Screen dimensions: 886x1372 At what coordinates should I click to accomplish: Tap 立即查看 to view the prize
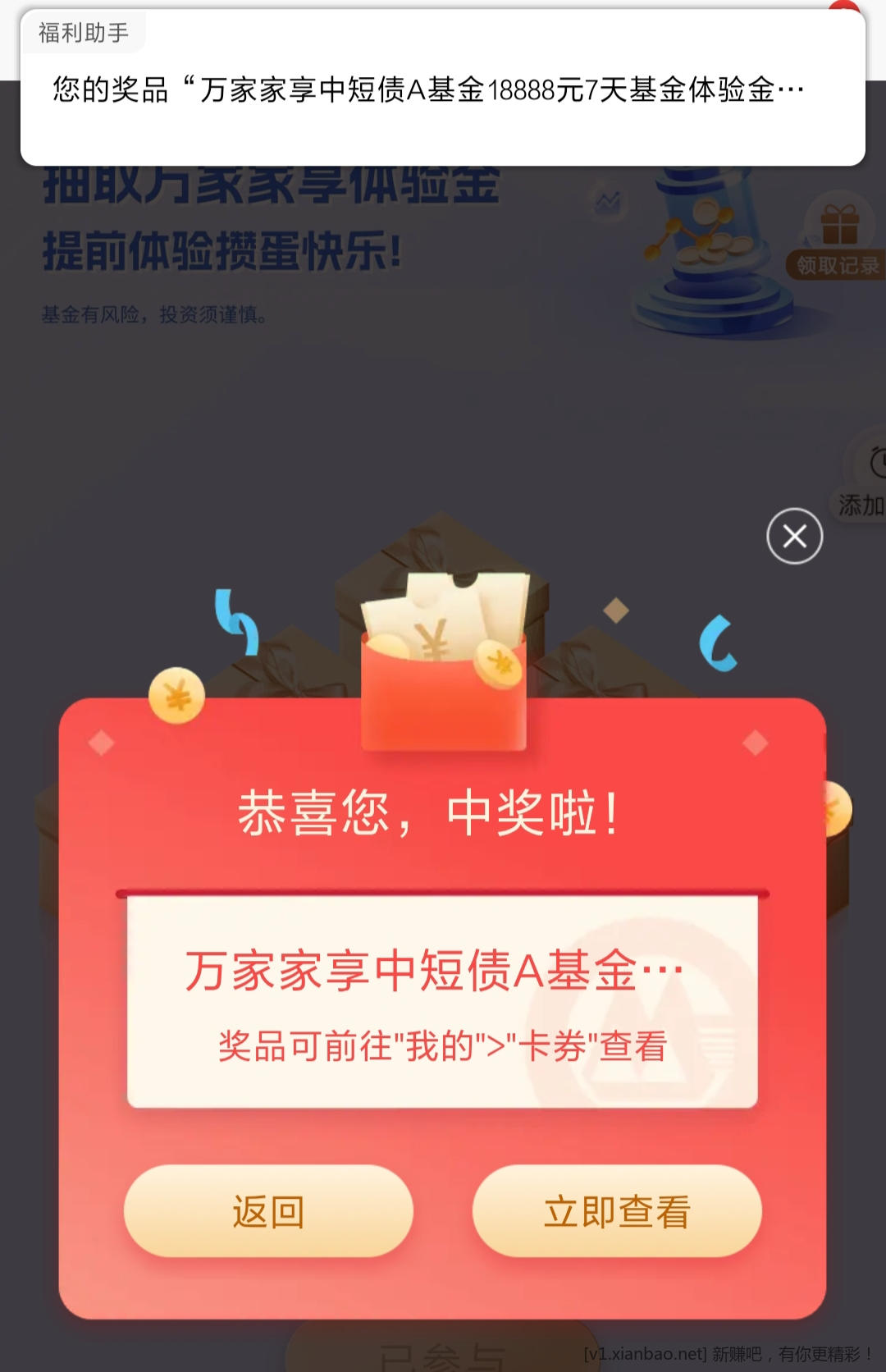(x=617, y=1211)
